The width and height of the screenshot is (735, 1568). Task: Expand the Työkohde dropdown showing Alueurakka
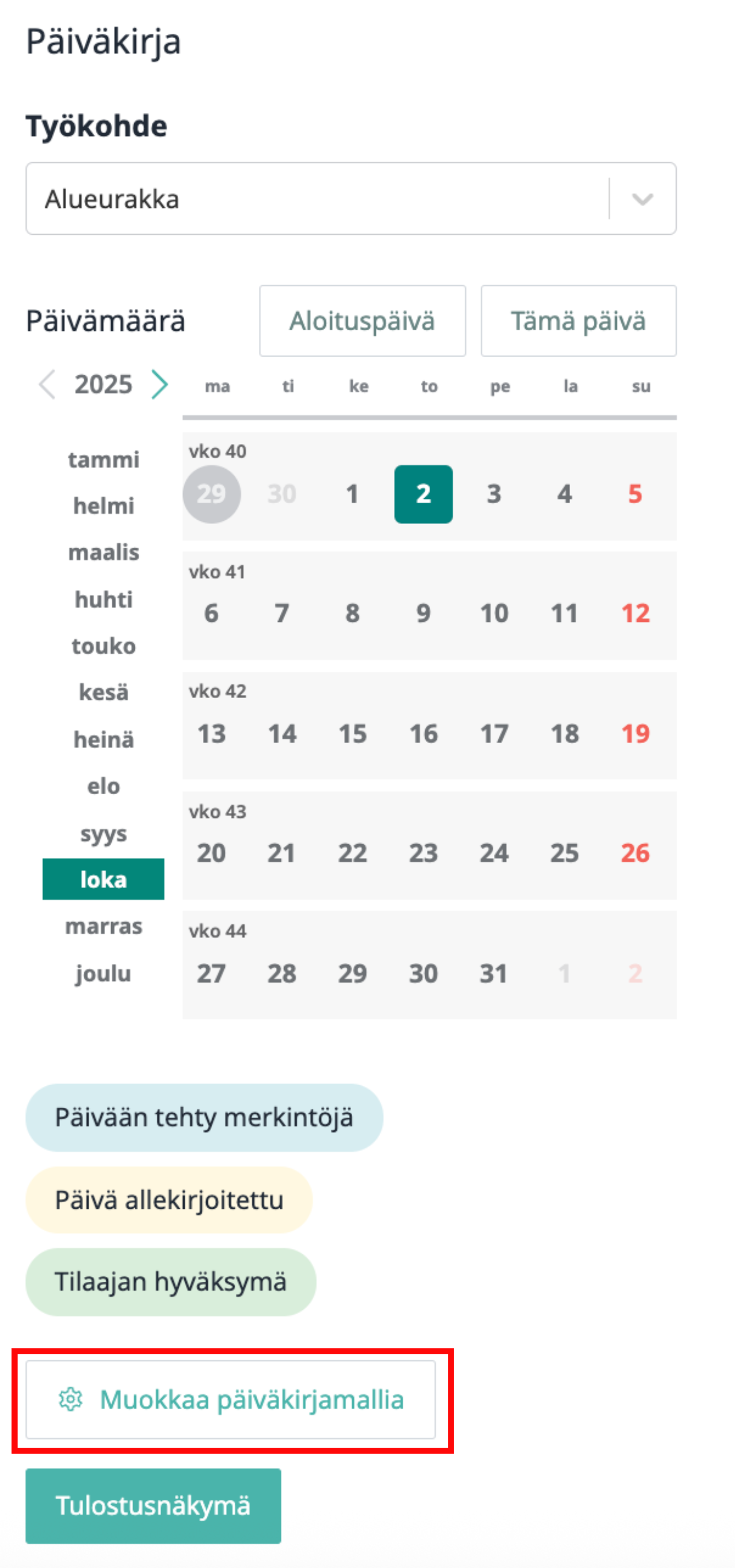(x=351, y=199)
